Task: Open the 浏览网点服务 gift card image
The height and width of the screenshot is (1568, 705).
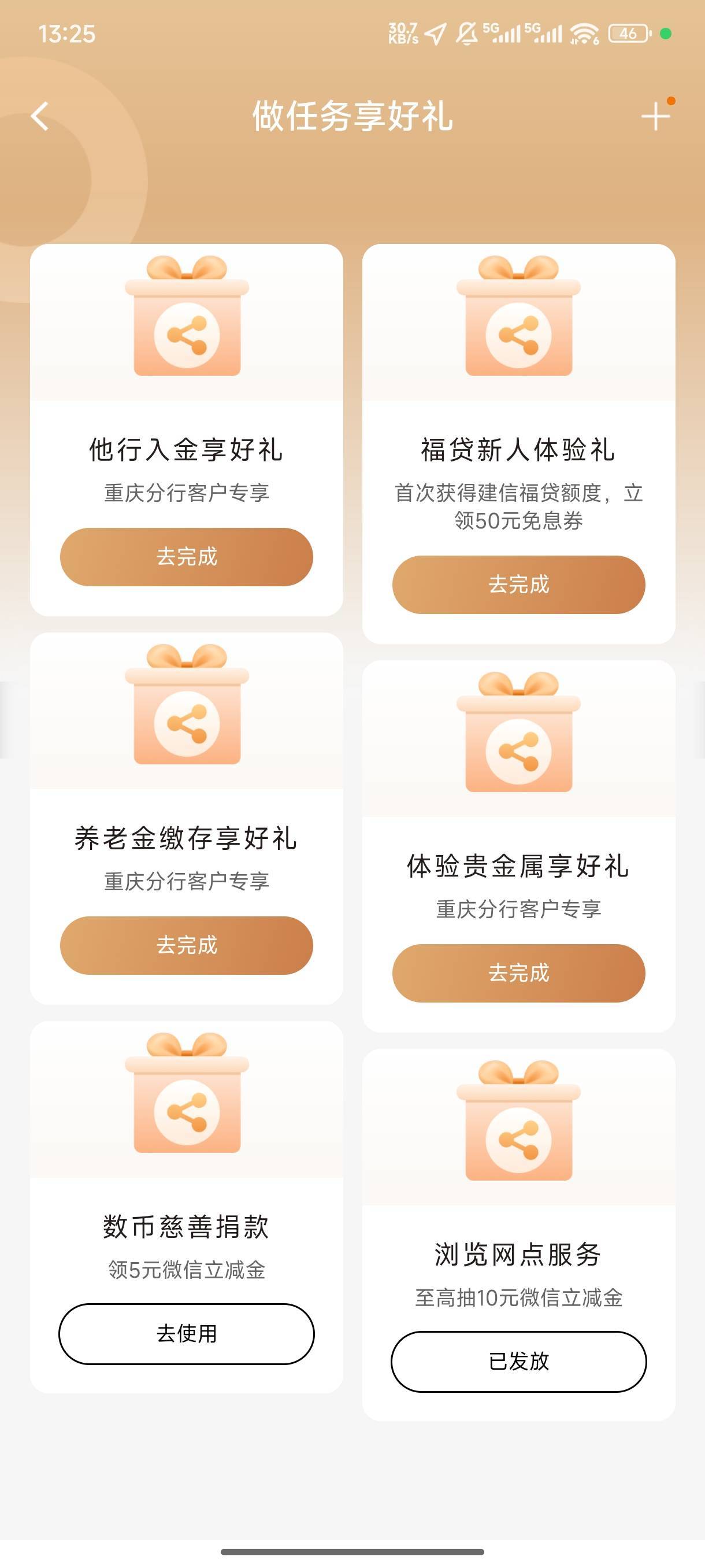Action: 519,1120
